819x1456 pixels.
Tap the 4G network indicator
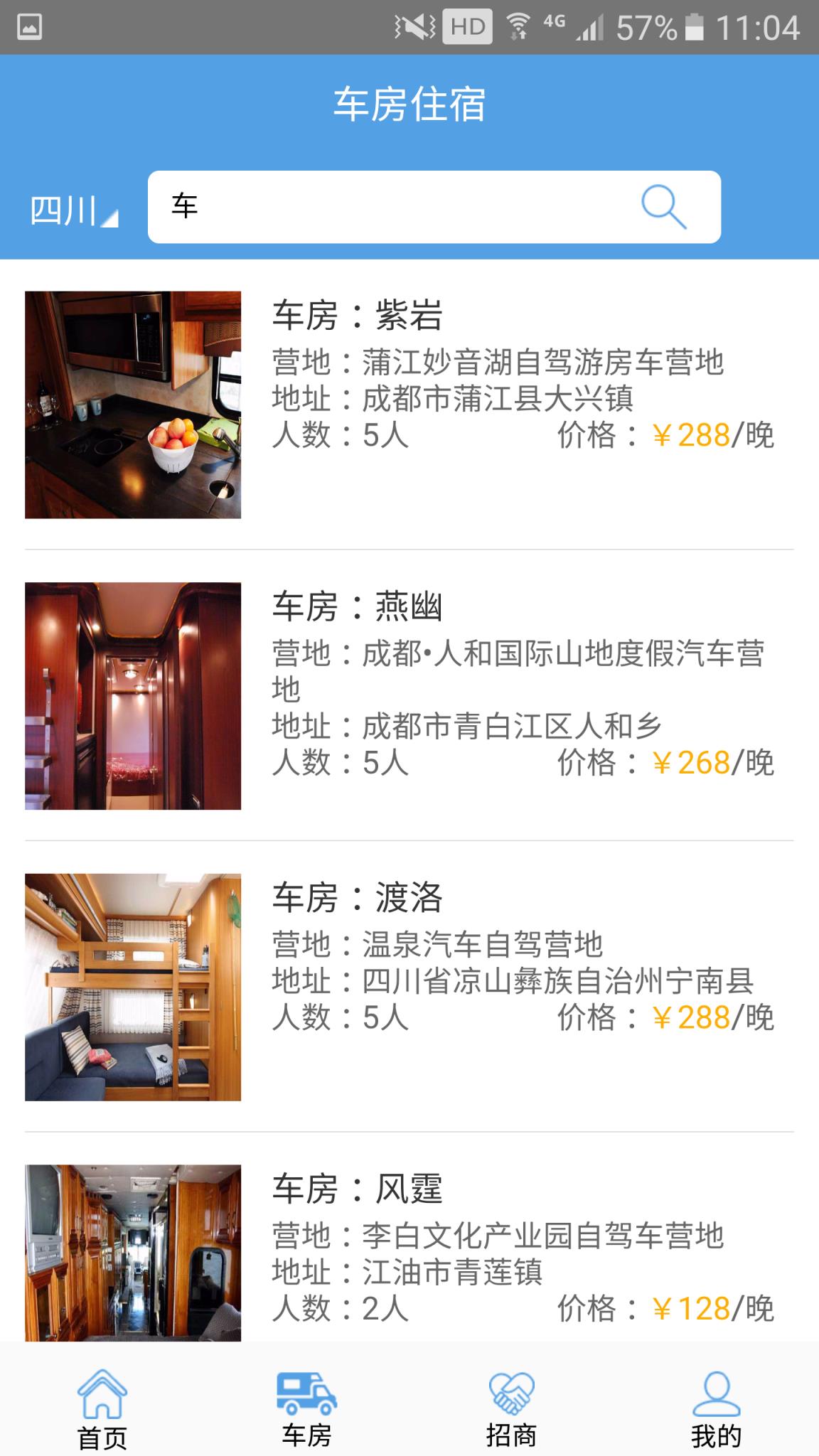tap(555, 23)
